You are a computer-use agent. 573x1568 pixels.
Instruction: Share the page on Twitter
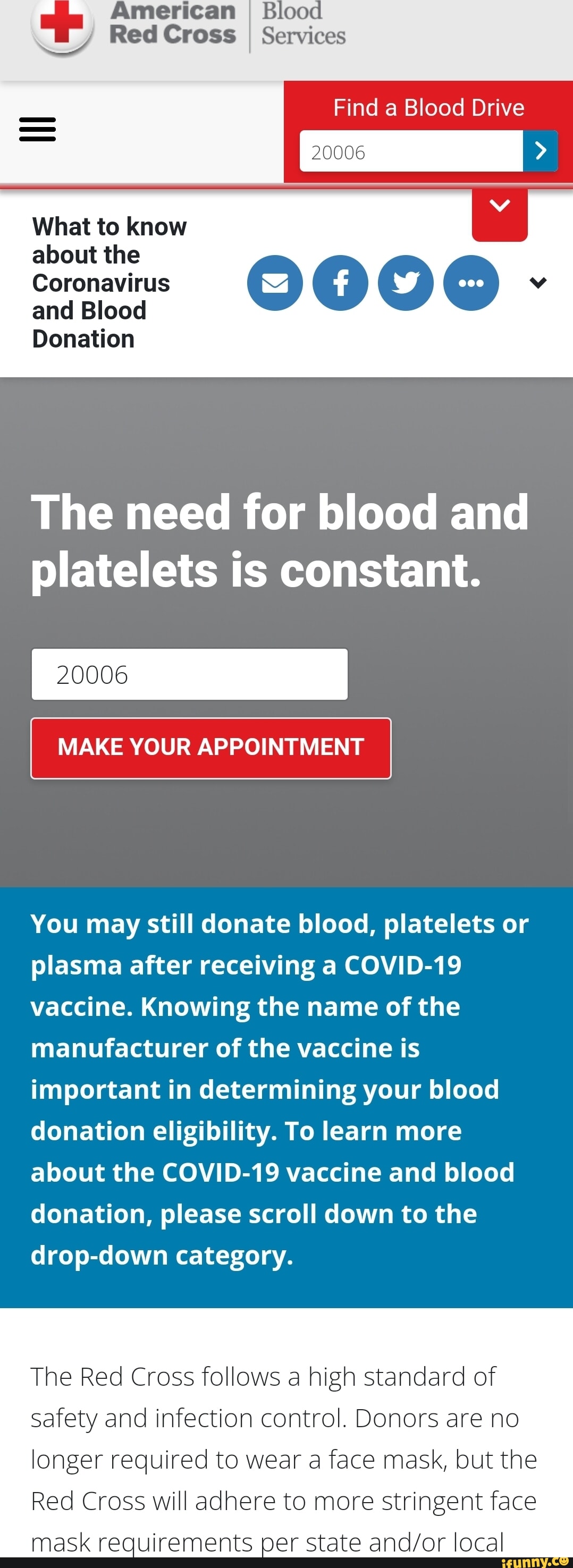tap(406, 283)
